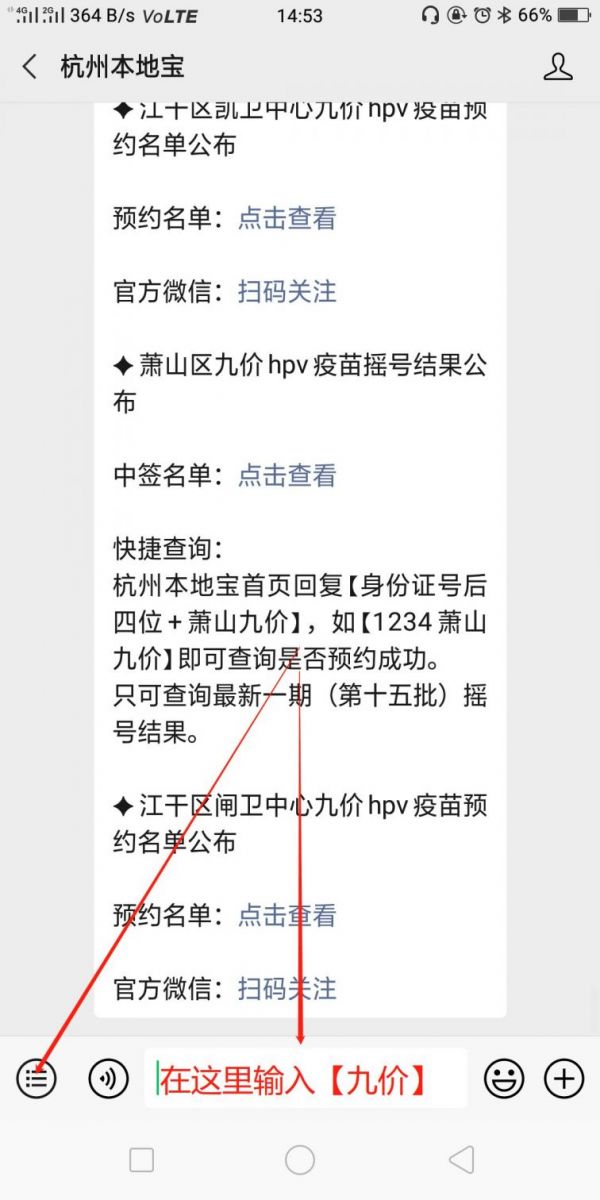Image resolution: width=600 pixels, height=1200 pixels.
Task: Open the emoji picker
Action: tap(504, 1078)
